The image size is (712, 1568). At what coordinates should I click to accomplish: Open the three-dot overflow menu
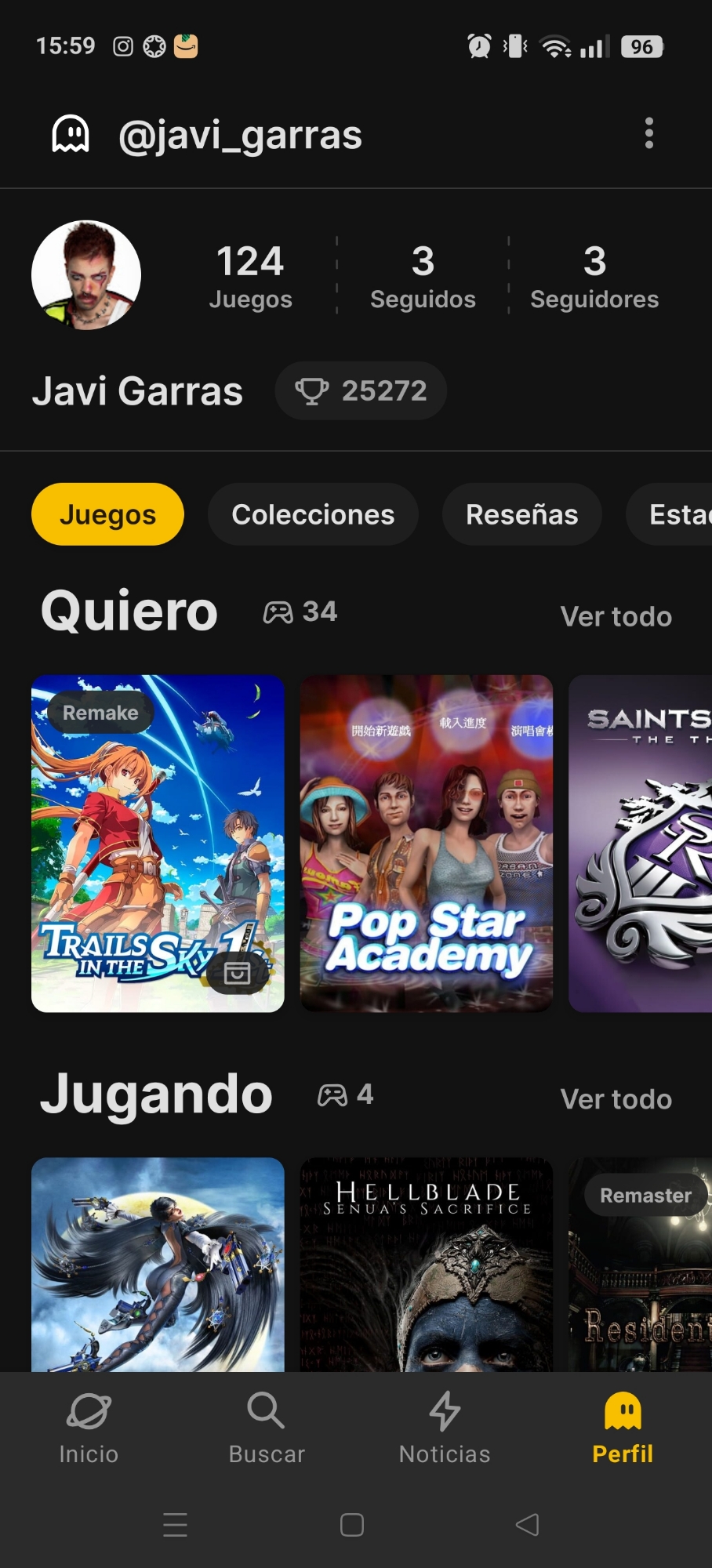(x=648, y=133)
